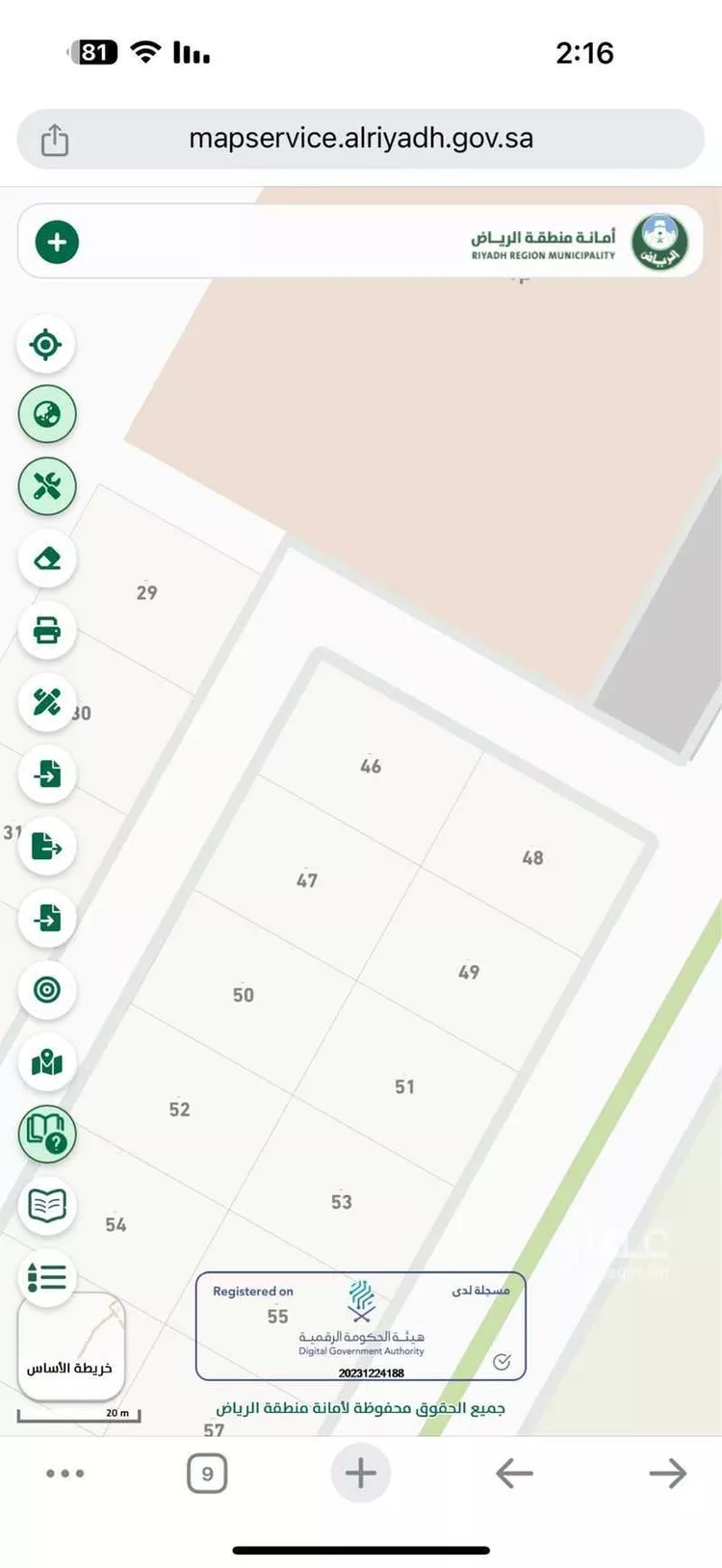Open the help guide book button

[46, 1134]
